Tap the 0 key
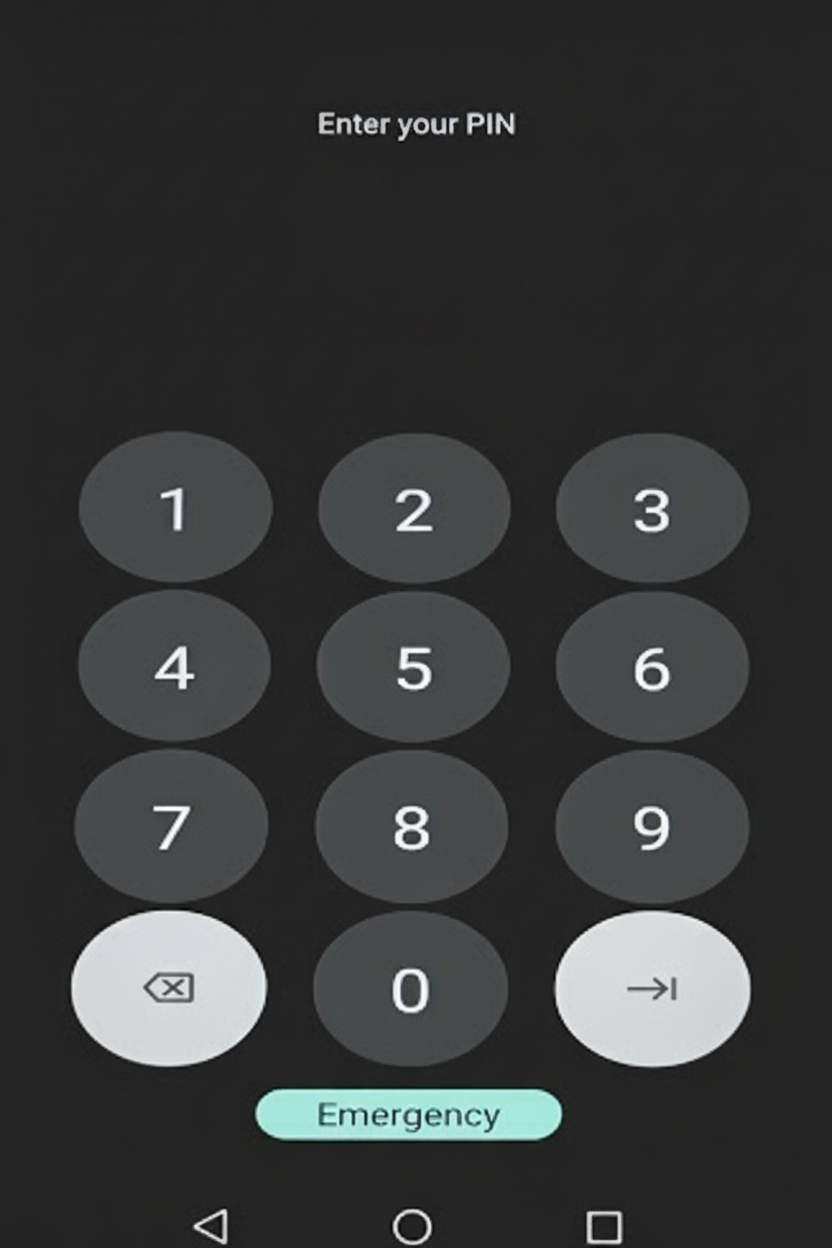 [x=410, y=988]
